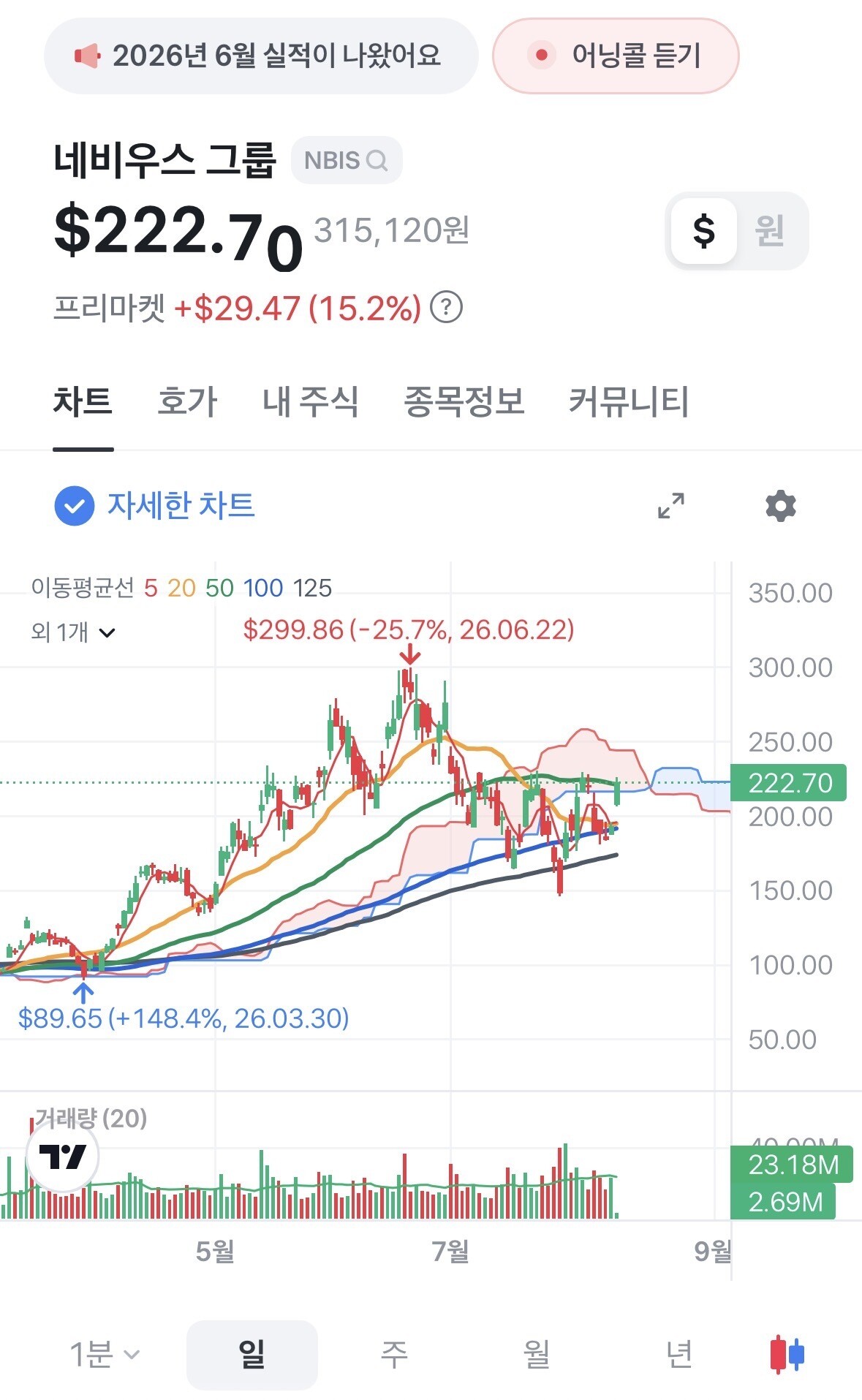Image resolution: width=862 pixels, height=1400 pixels.
Task: Open the 내 주식 tab
Action: [x=311, y=401]
